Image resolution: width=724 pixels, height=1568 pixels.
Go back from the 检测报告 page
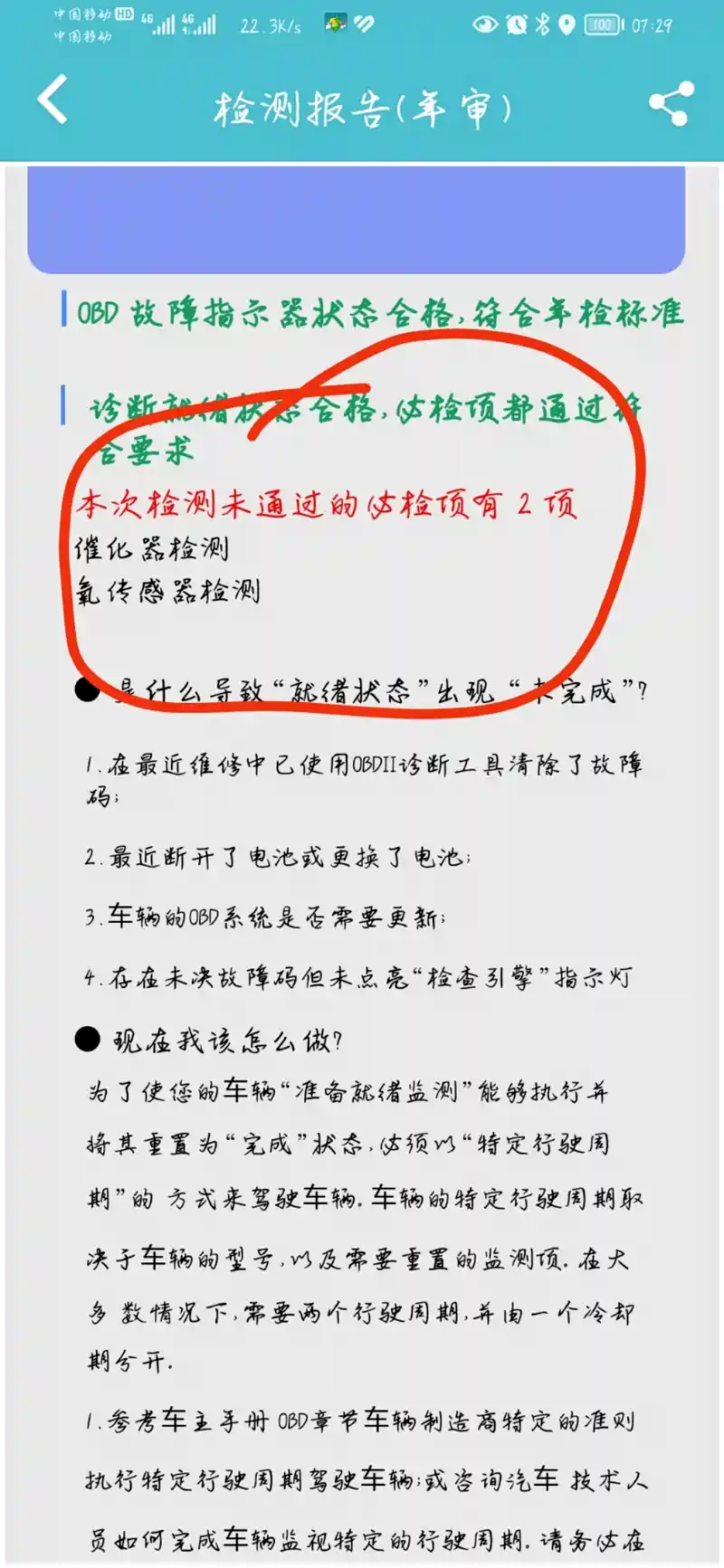point(52,100)
